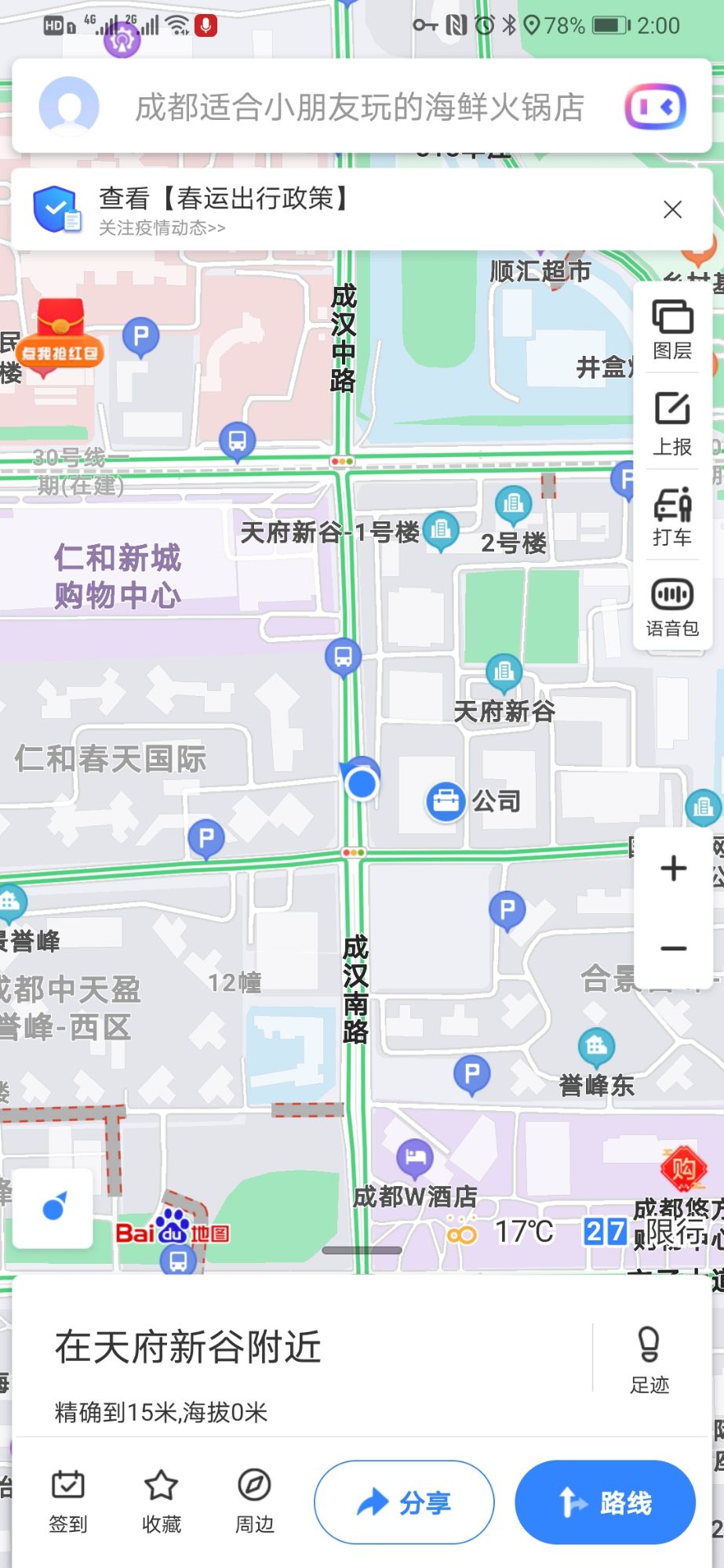
Task: Tap 上报 to report an issue
Action: click(x=672, y=423)
